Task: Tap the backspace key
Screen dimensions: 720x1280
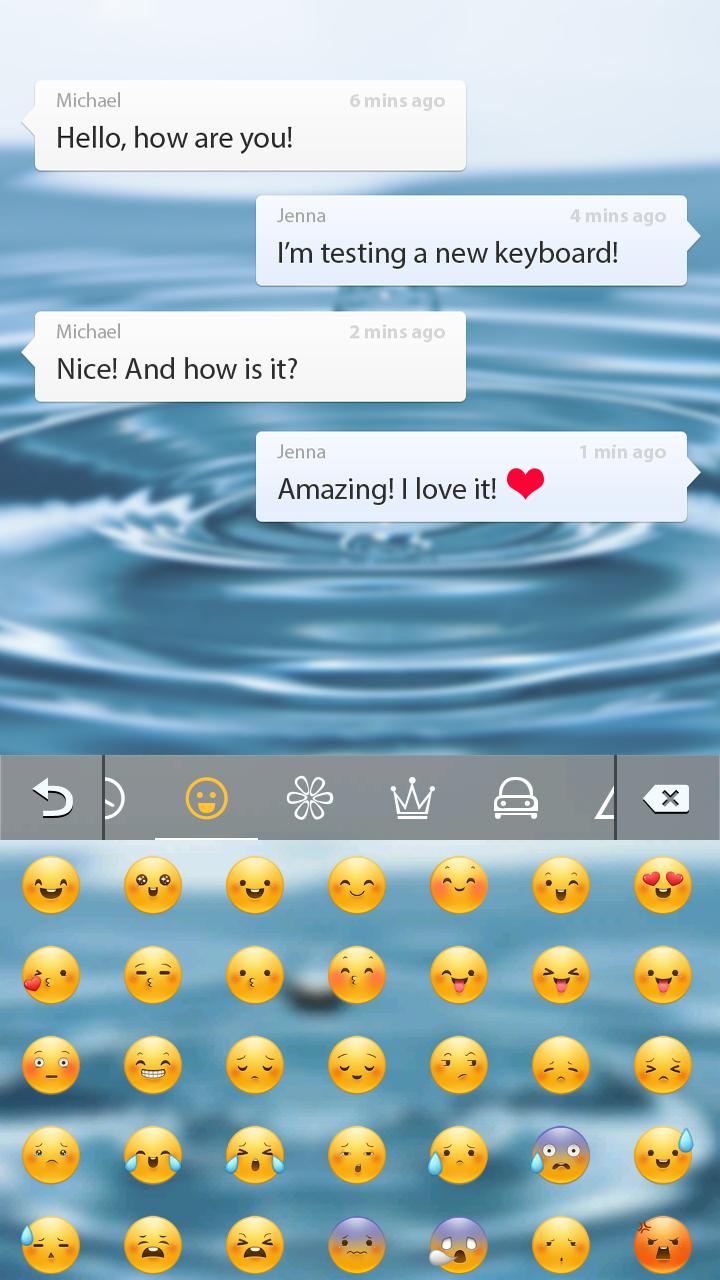Action: point(666,798)
